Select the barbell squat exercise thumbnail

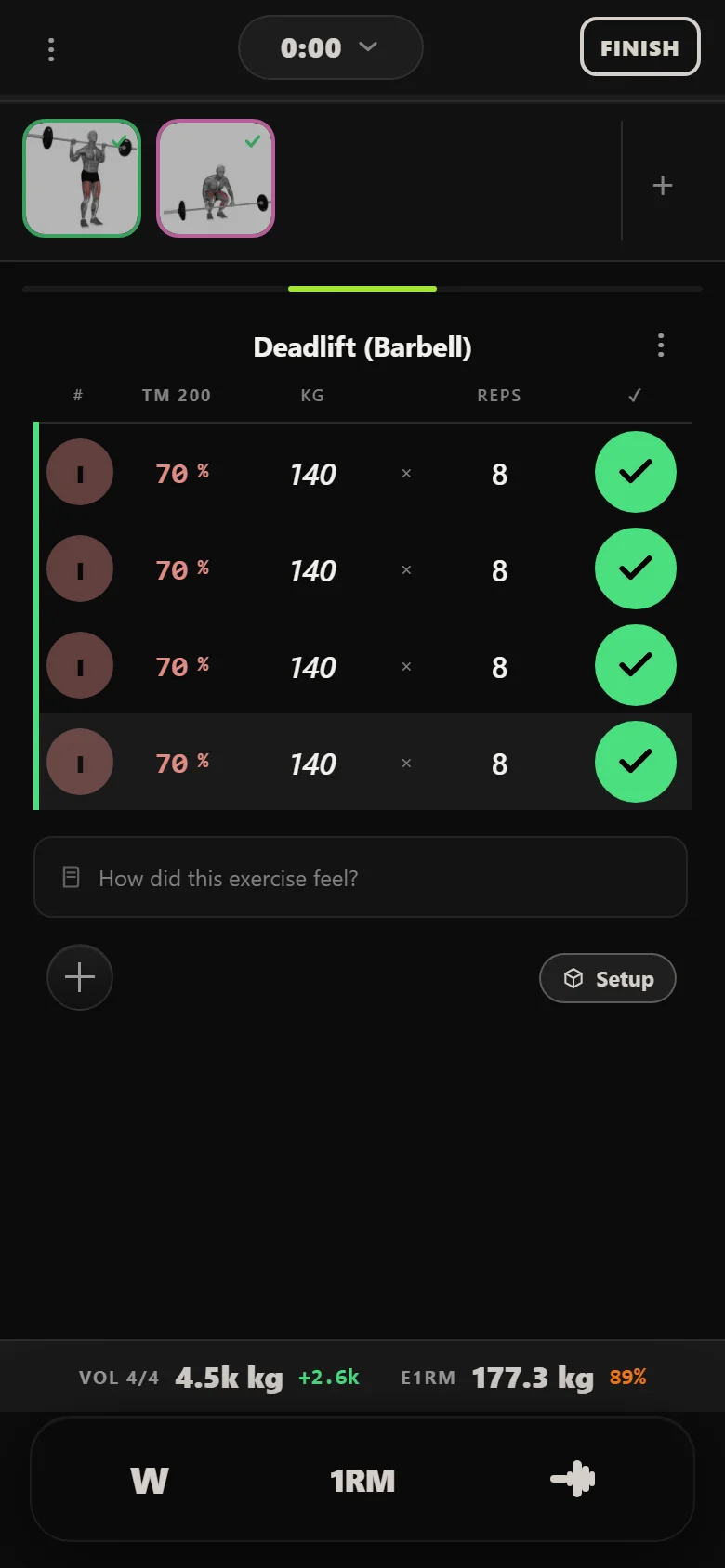click(82, 178)
